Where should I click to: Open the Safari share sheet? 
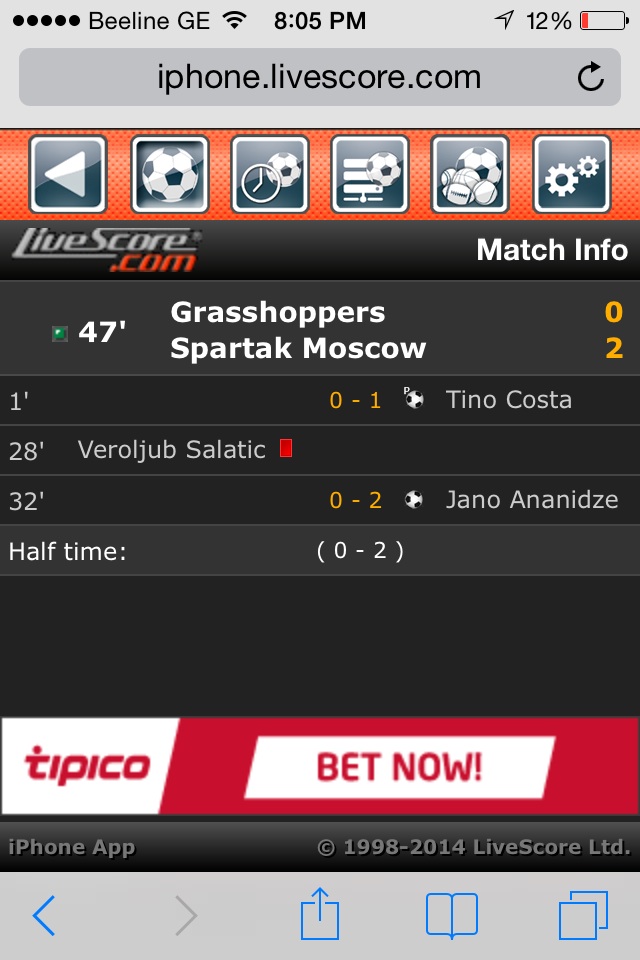(320, 915)
